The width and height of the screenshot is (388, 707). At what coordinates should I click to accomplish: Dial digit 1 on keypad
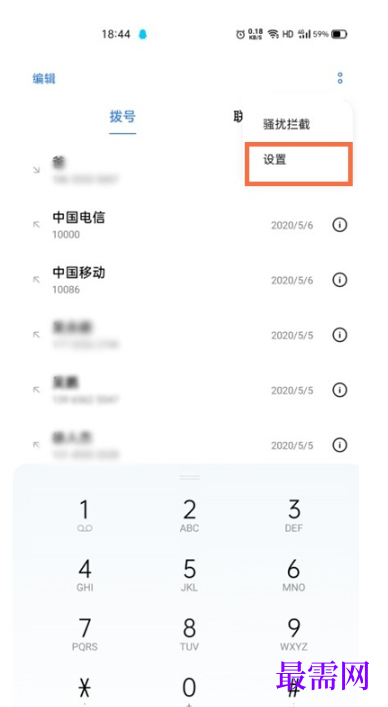point(85,516)
